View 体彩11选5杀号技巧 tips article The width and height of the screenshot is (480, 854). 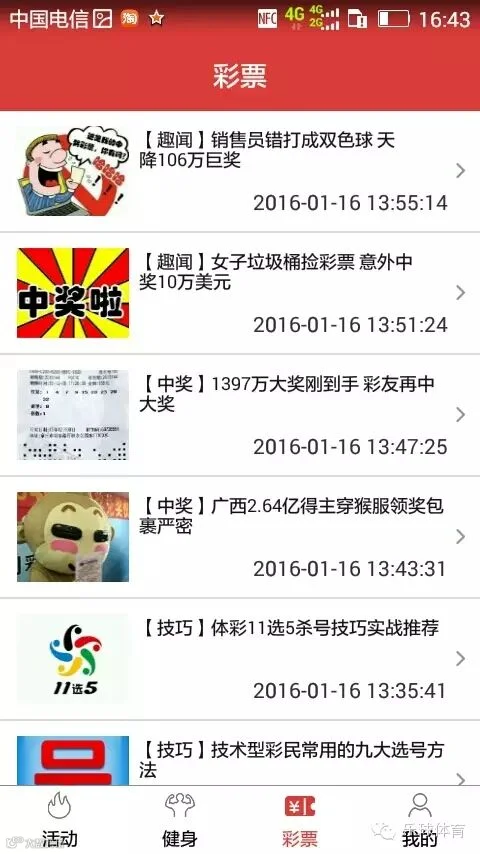point(240,659)
